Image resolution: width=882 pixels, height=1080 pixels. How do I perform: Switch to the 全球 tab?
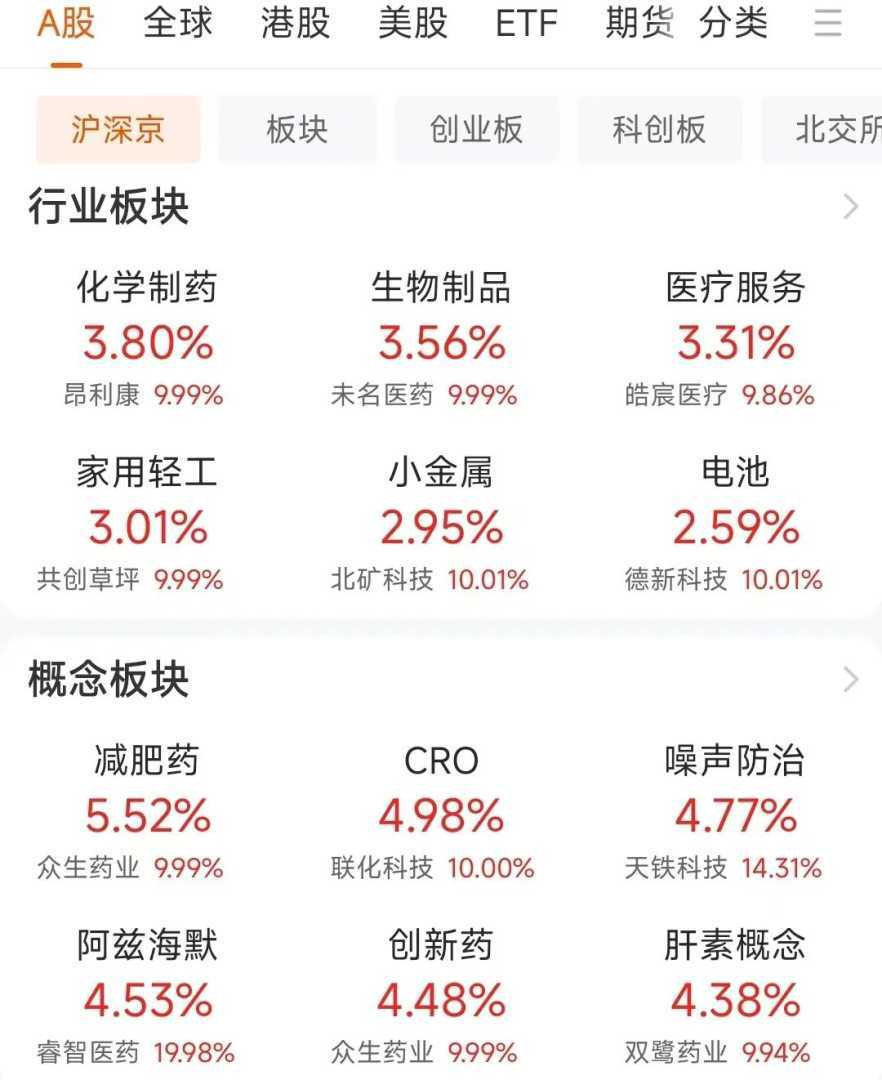pyautogui.click(x=179, y=24)
